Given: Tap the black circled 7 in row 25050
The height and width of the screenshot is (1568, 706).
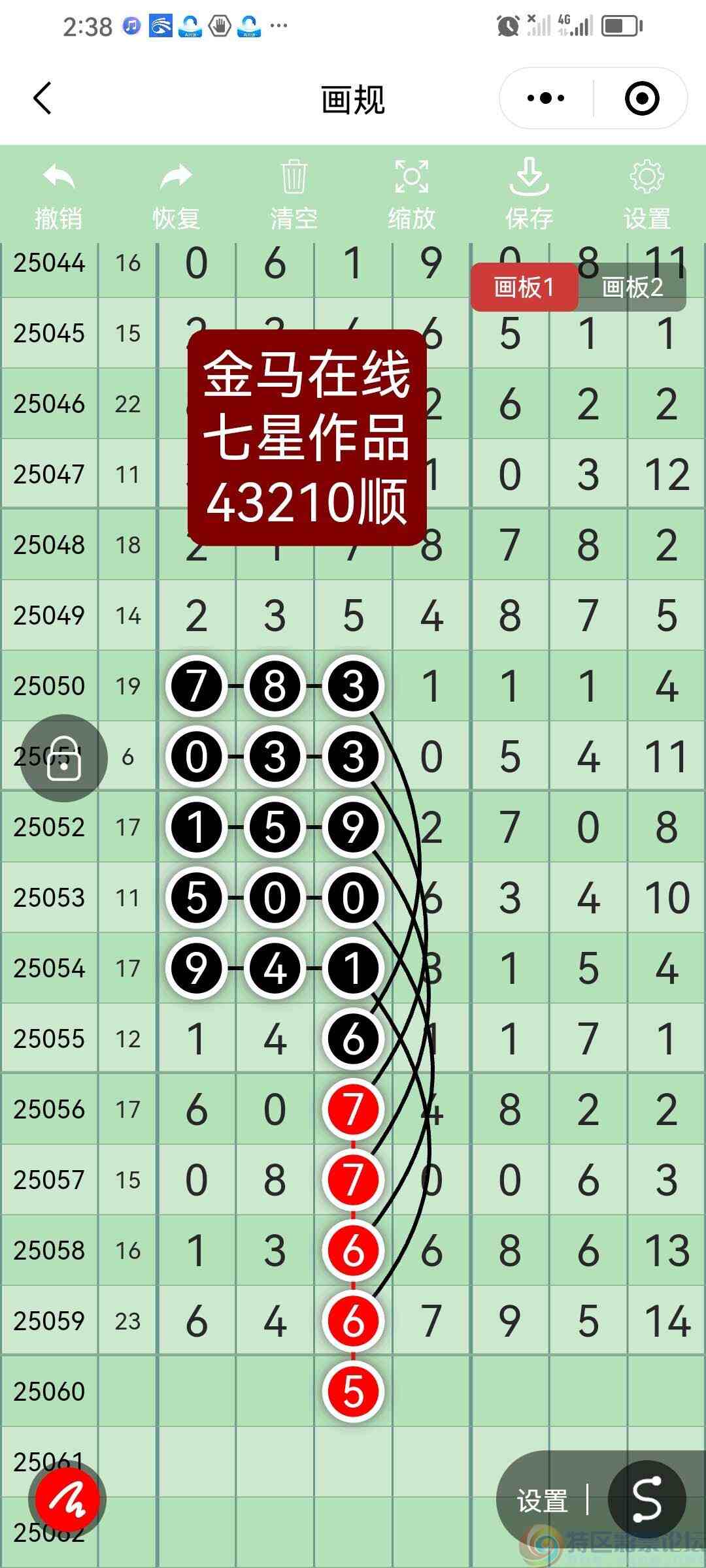Looking at the screenshot, I should [196, 685].
